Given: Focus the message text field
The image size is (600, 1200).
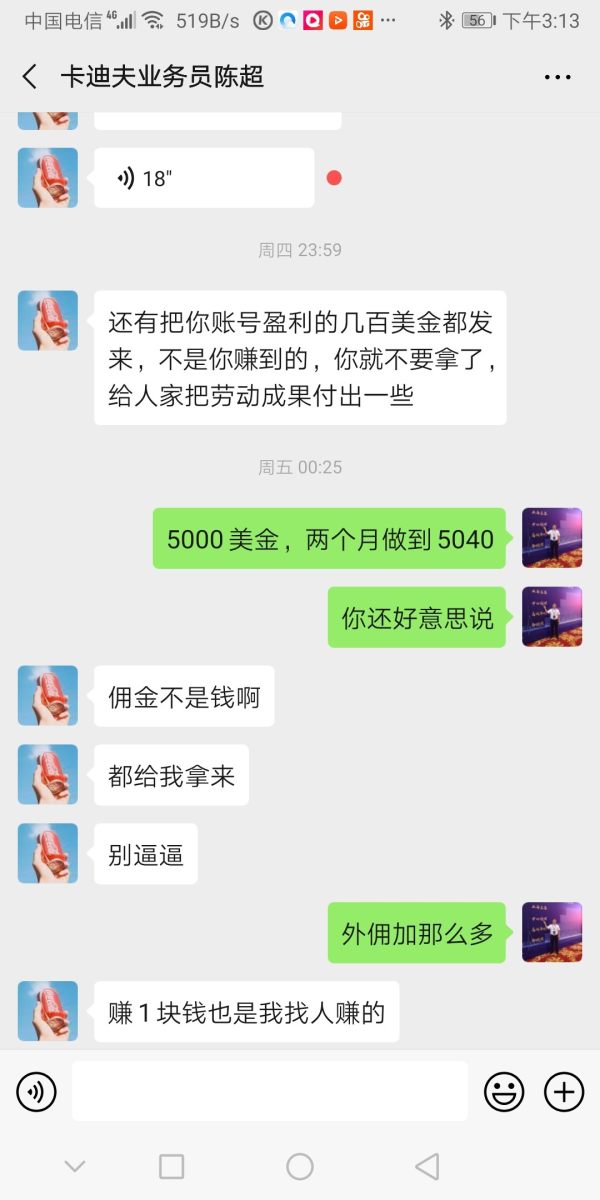Looking at the screenshot, I should [x=269, y=1091].
